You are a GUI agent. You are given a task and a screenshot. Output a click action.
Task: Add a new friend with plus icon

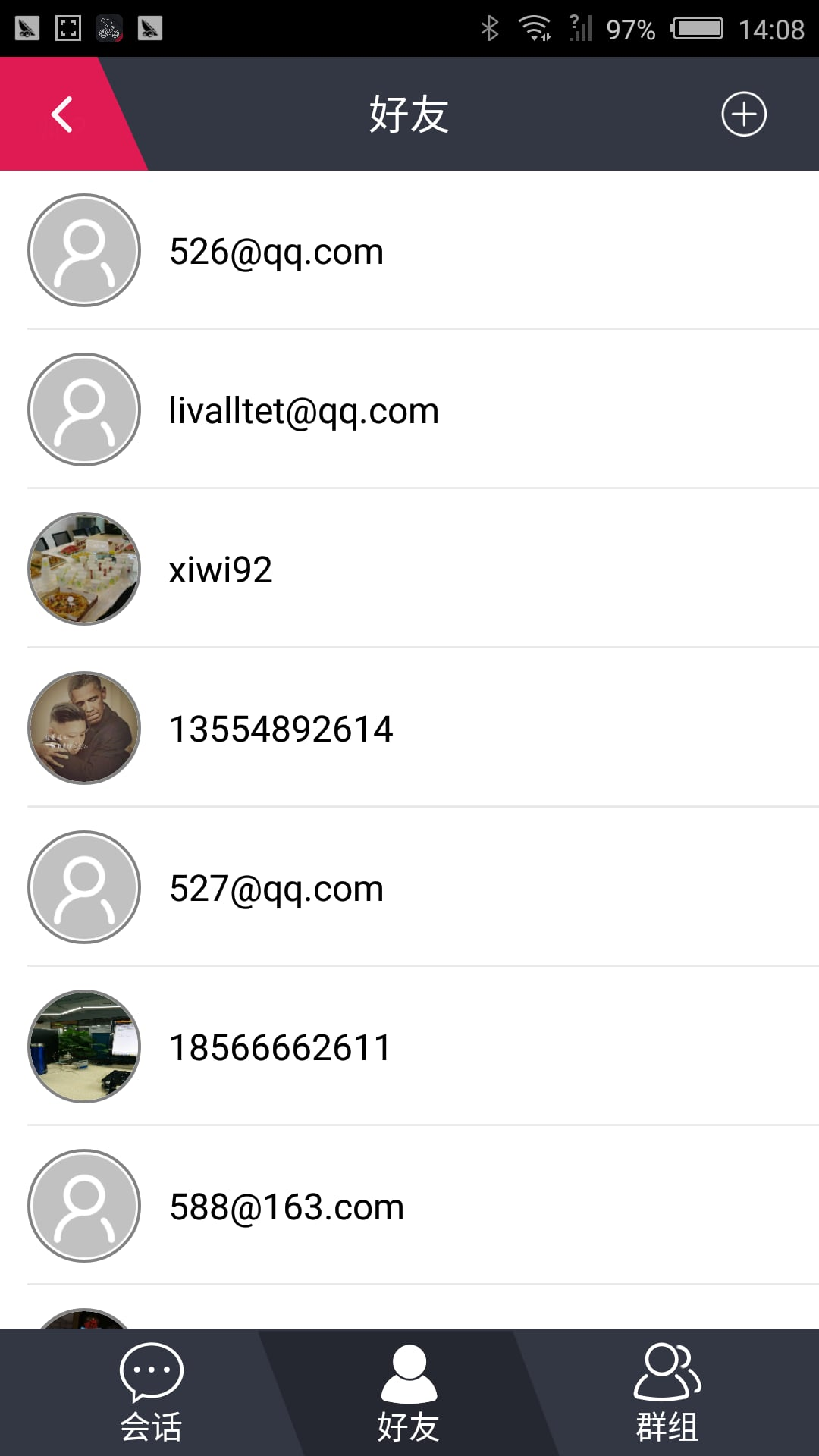pyautogui.click(x=743, y=115)
